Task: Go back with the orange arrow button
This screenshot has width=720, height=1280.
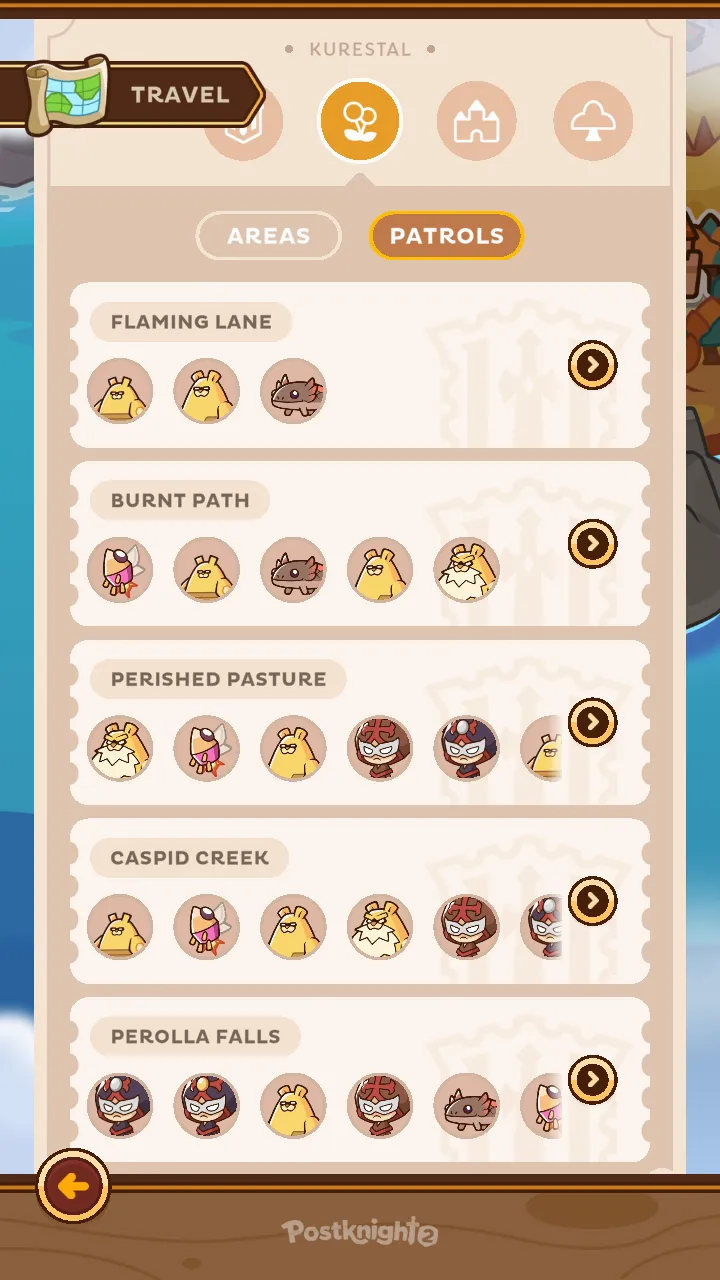Action: click(73, 1187)
